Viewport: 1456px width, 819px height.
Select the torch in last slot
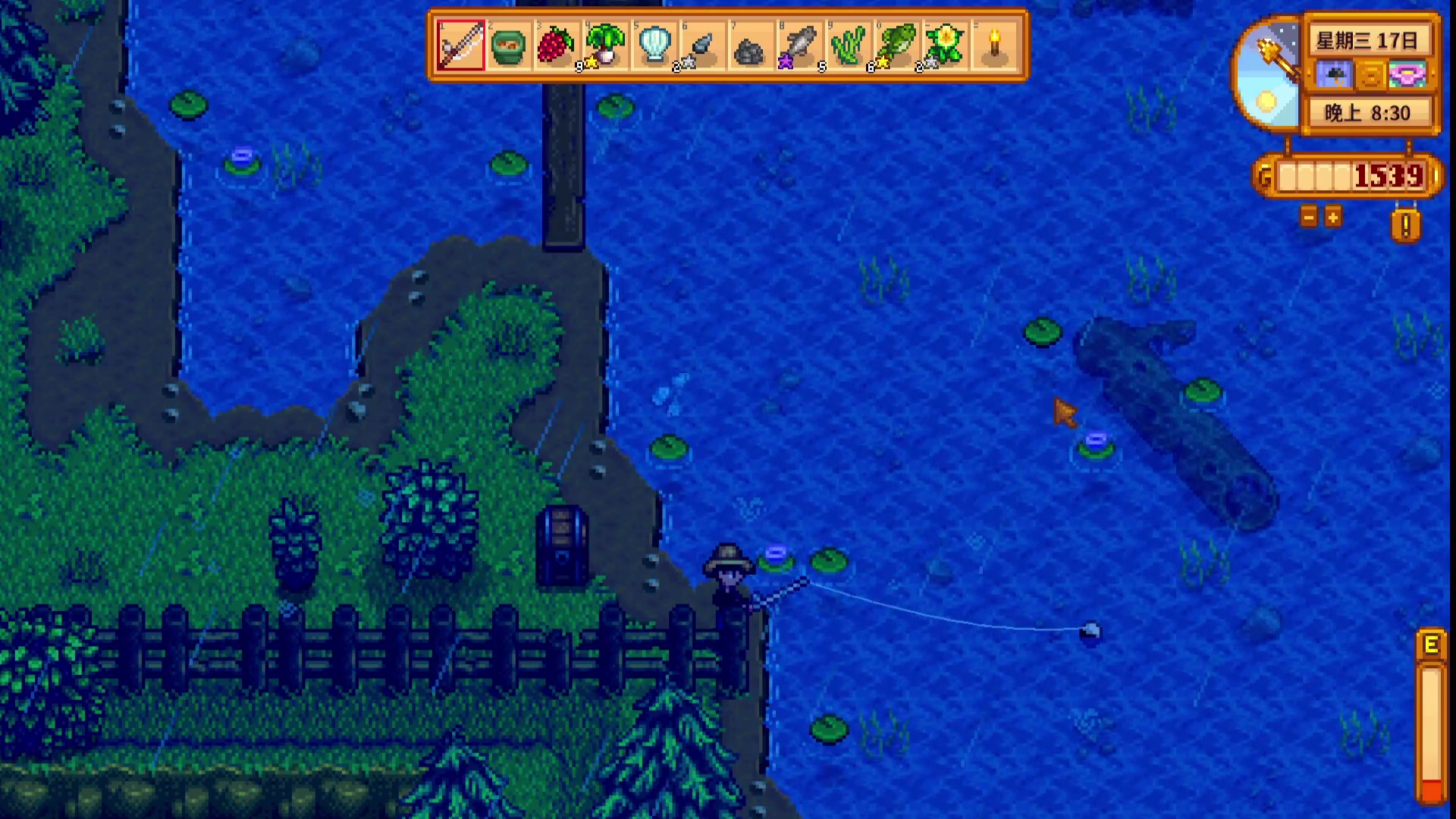coord(993,45)
